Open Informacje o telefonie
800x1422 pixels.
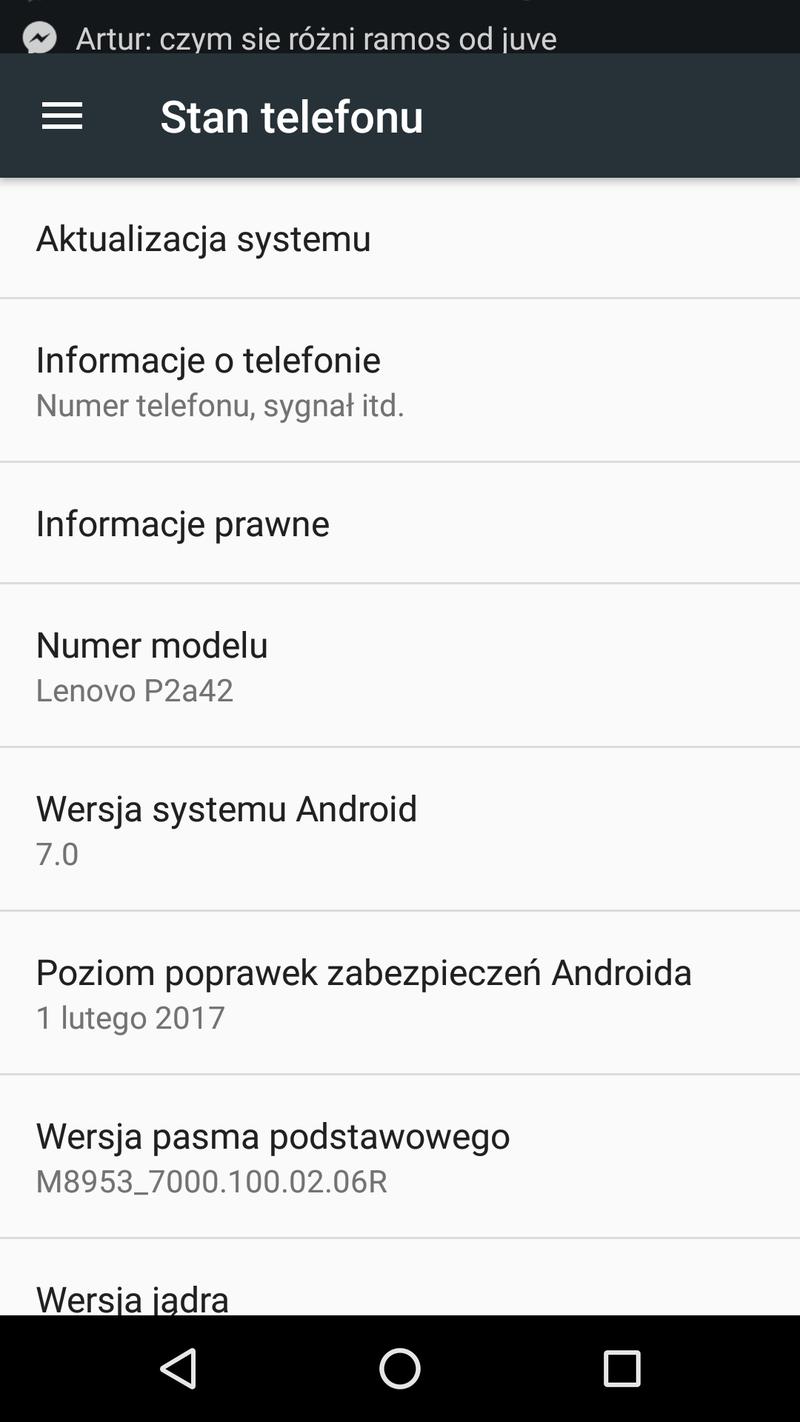(x=400, y=380)
